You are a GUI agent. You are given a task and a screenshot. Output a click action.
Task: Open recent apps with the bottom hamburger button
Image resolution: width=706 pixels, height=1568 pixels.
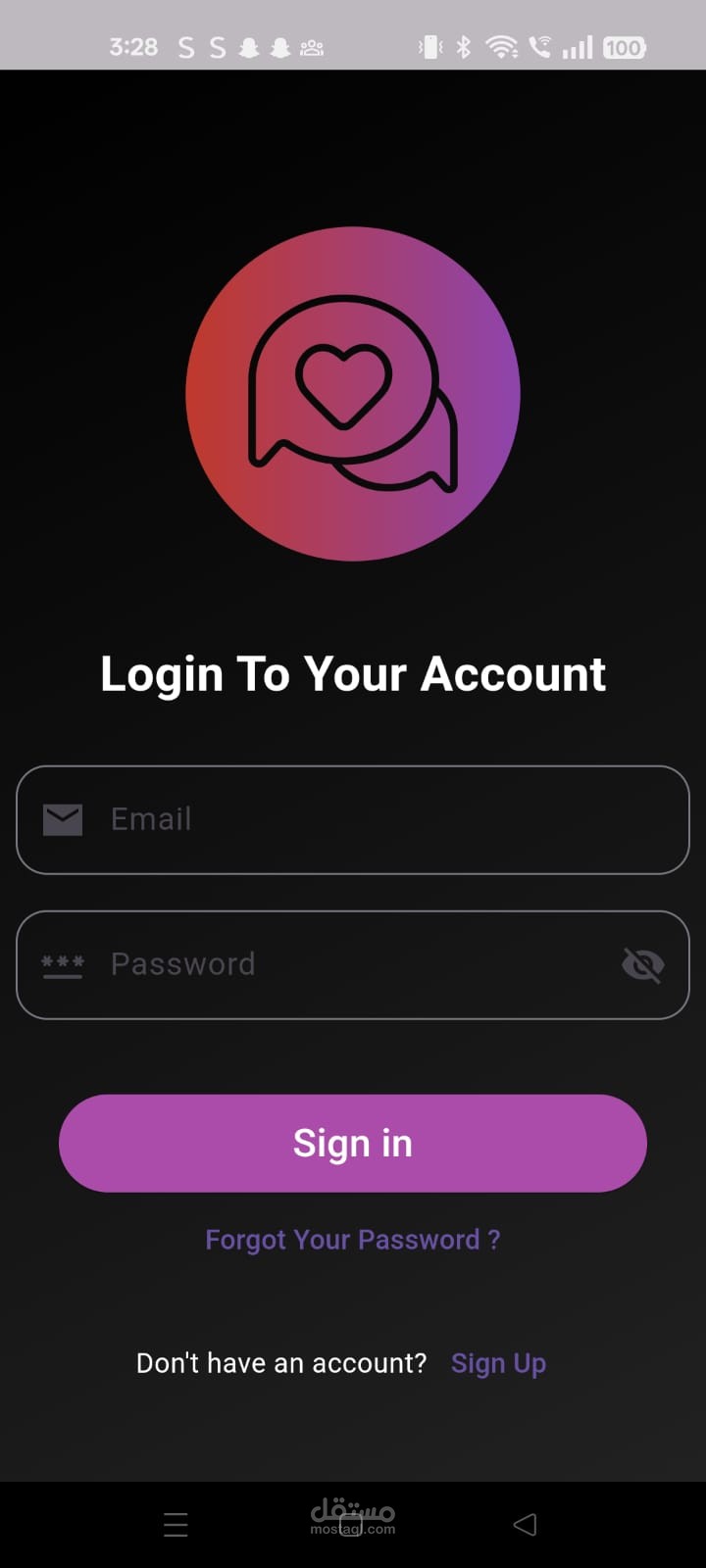pos(176,1524)
